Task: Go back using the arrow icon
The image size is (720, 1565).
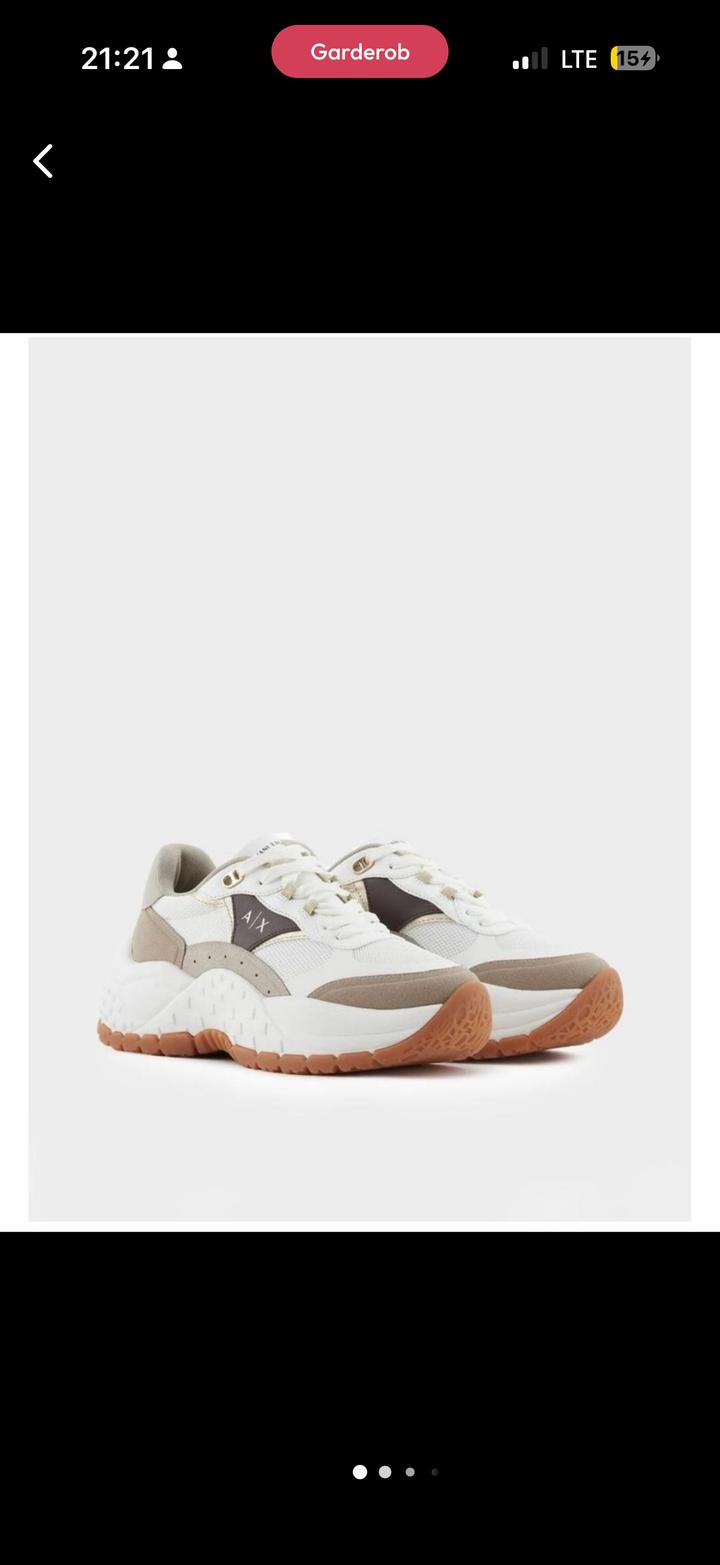Action: point(42,161)
